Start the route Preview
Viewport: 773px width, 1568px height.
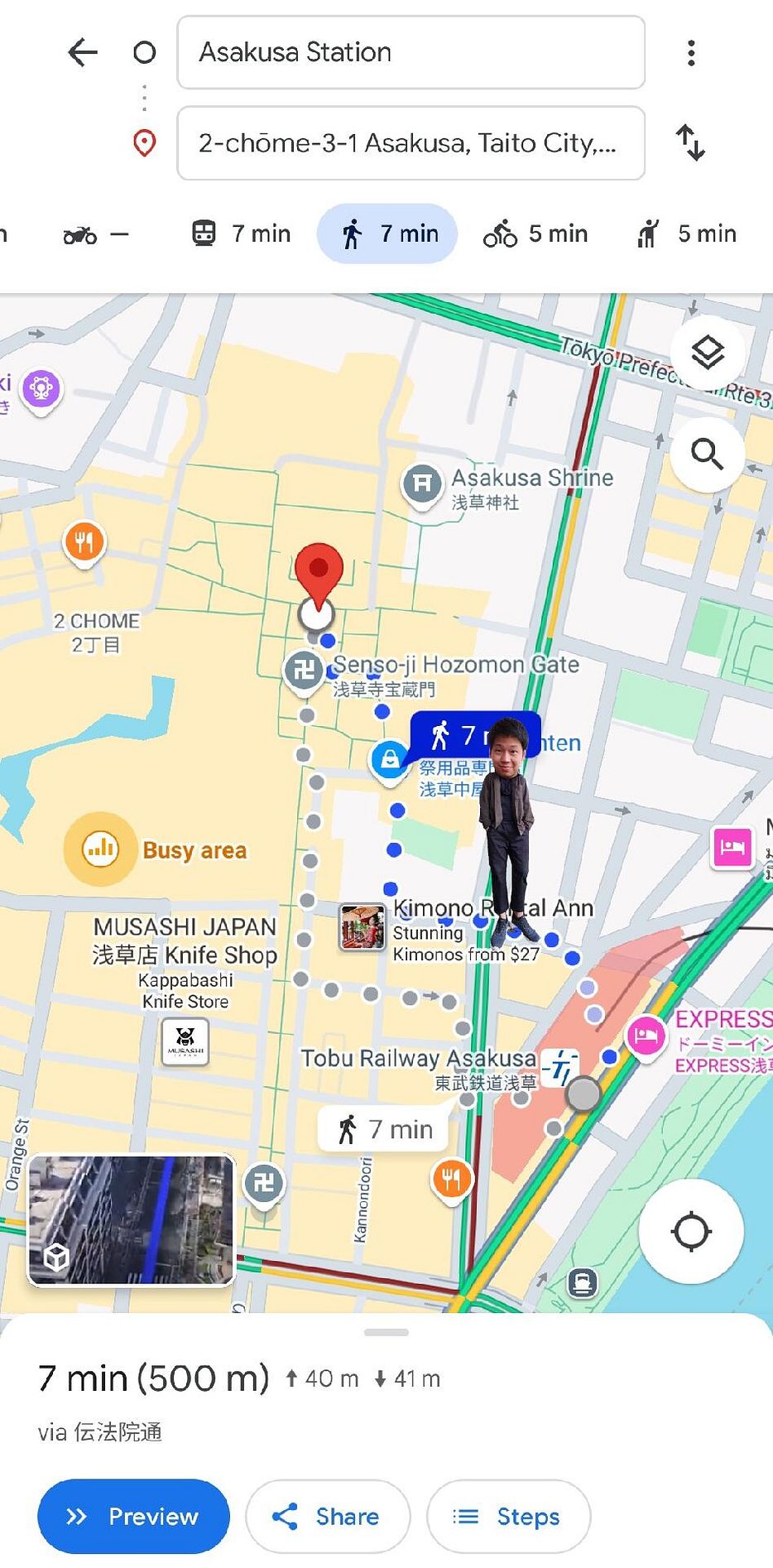pyautogui.click(x=133, y=1516)
